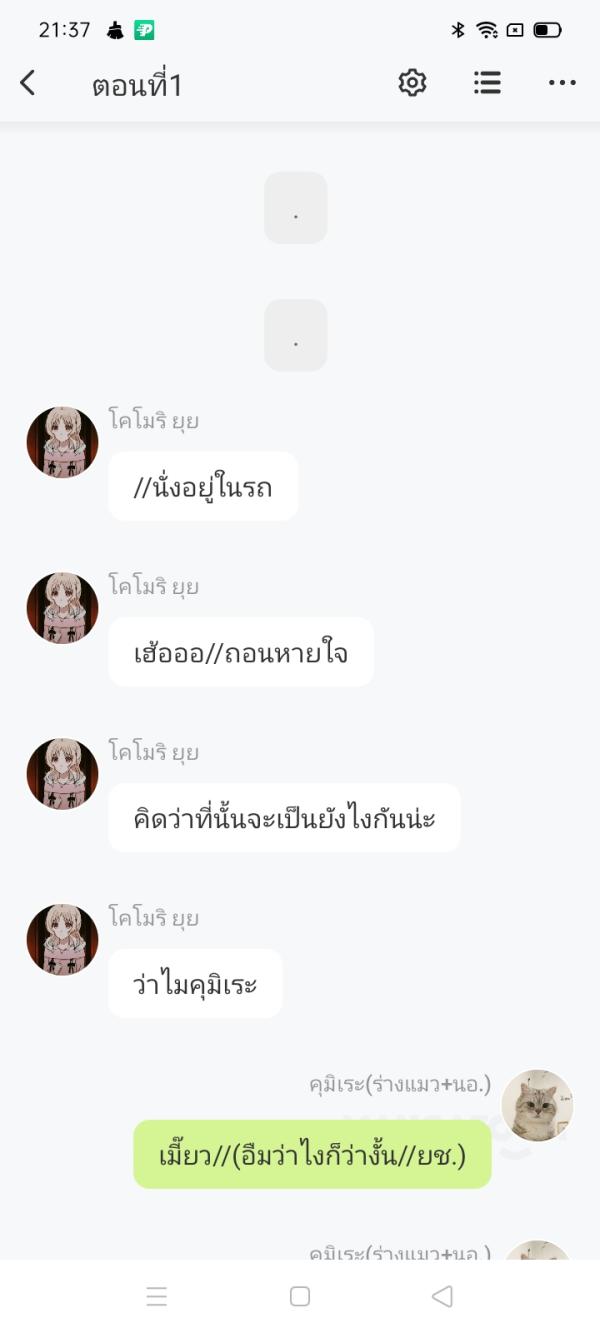Tap the system home button
This screenshot has height=1333, width=600.
[x=300, y=1296]
